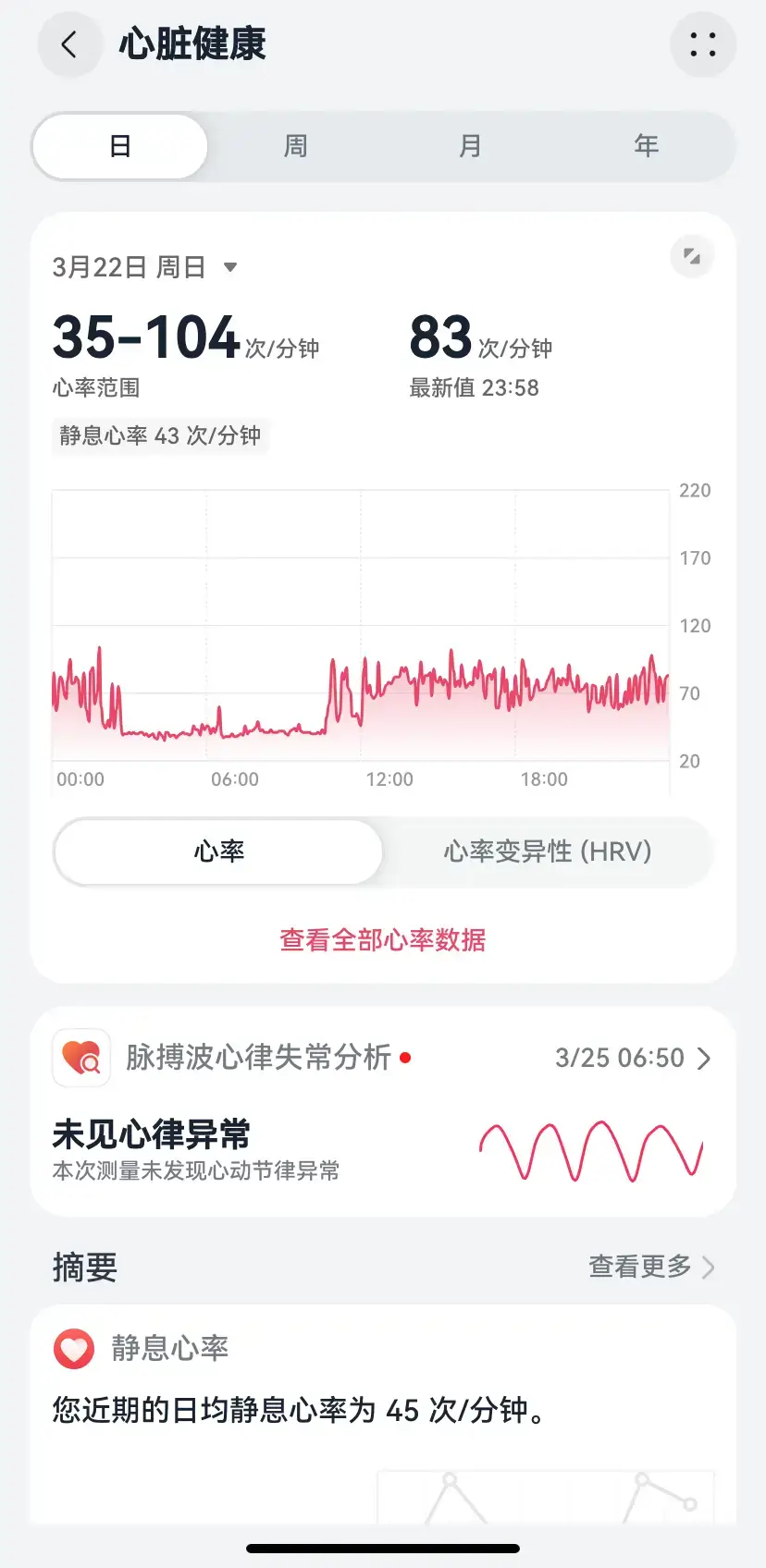Expand the heart rate chart to fullscreen
The image size is (766, 1568).
[691, 256]
